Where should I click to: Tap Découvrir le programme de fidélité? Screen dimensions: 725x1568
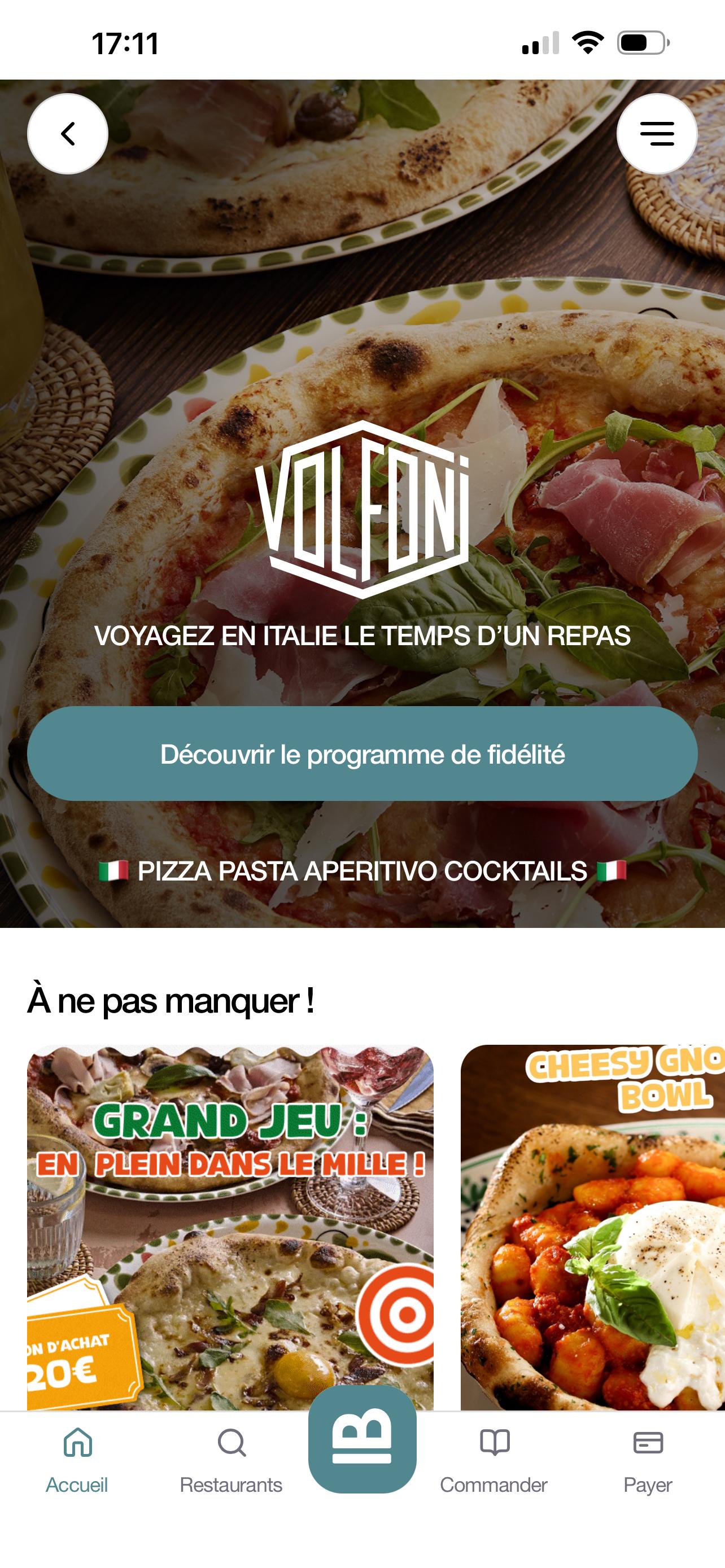coord(362,755)
